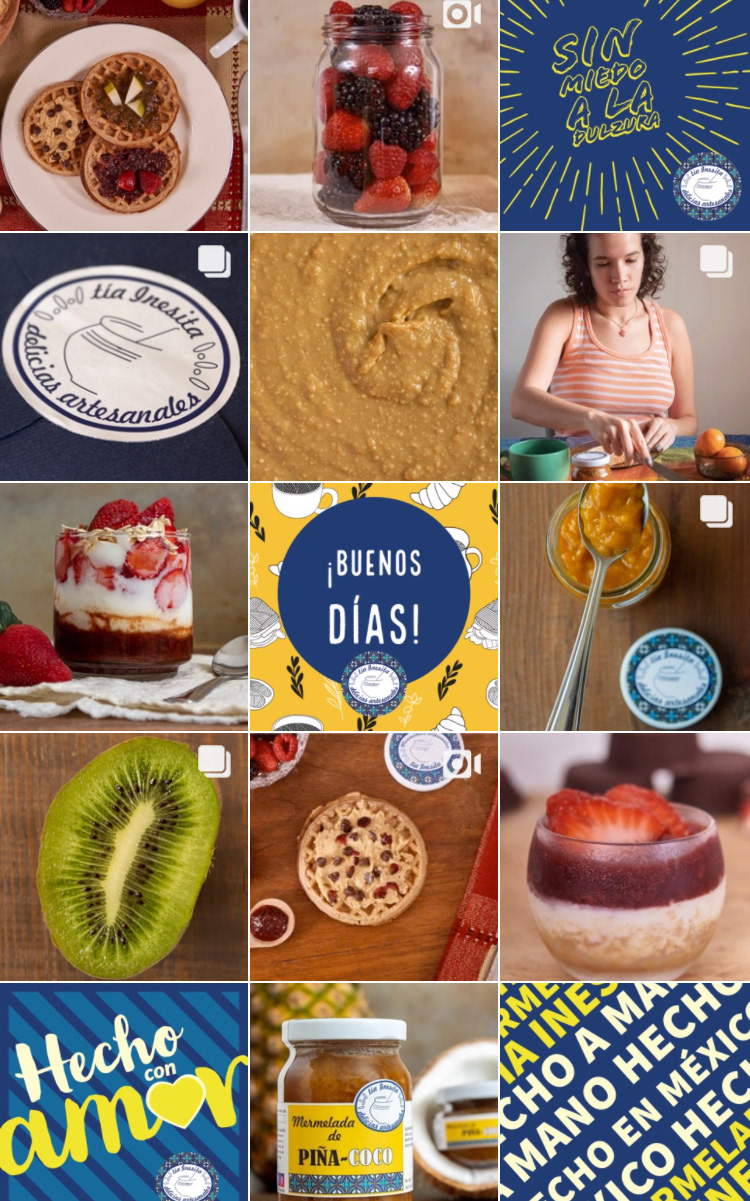Viewport: 750px width, 1201px height.
Task: Open the 'Sin miedo a la dulzura' post
Action: tap(625, 115)
